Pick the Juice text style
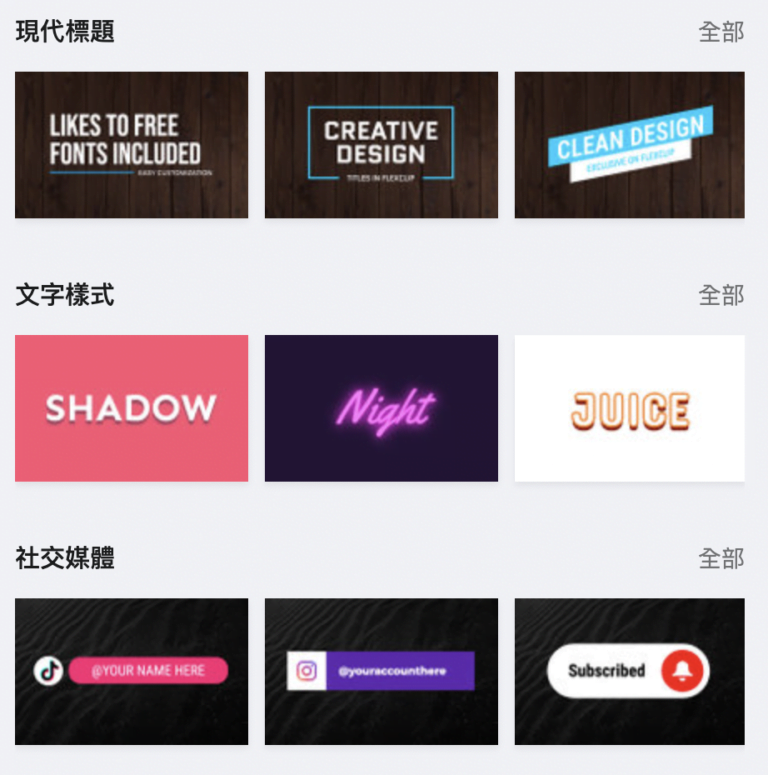Viewport: 768px width, 775px height. [629, 408]
